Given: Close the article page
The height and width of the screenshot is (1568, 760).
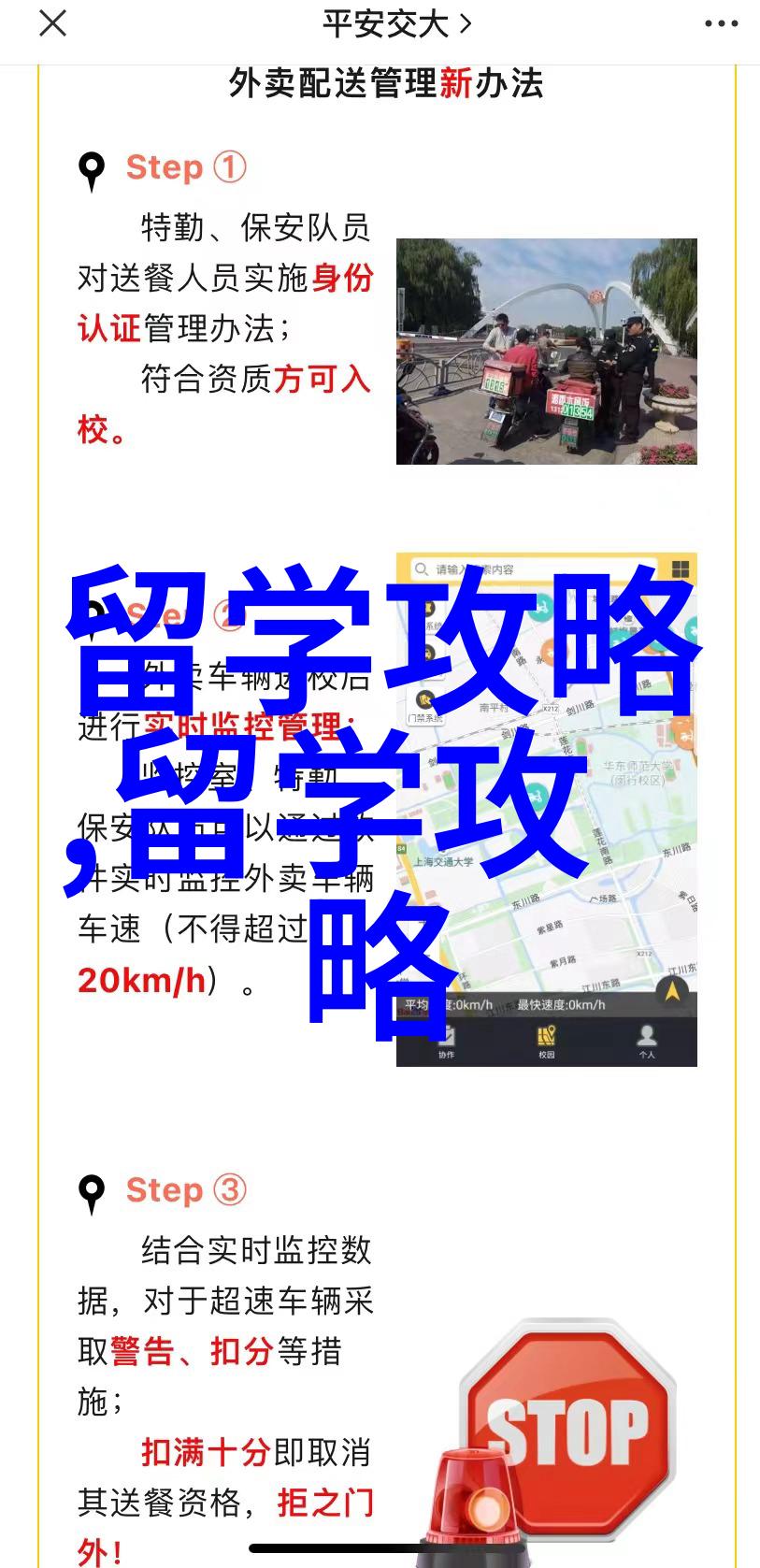Looking at the screenshot, I should coord(52,23).
